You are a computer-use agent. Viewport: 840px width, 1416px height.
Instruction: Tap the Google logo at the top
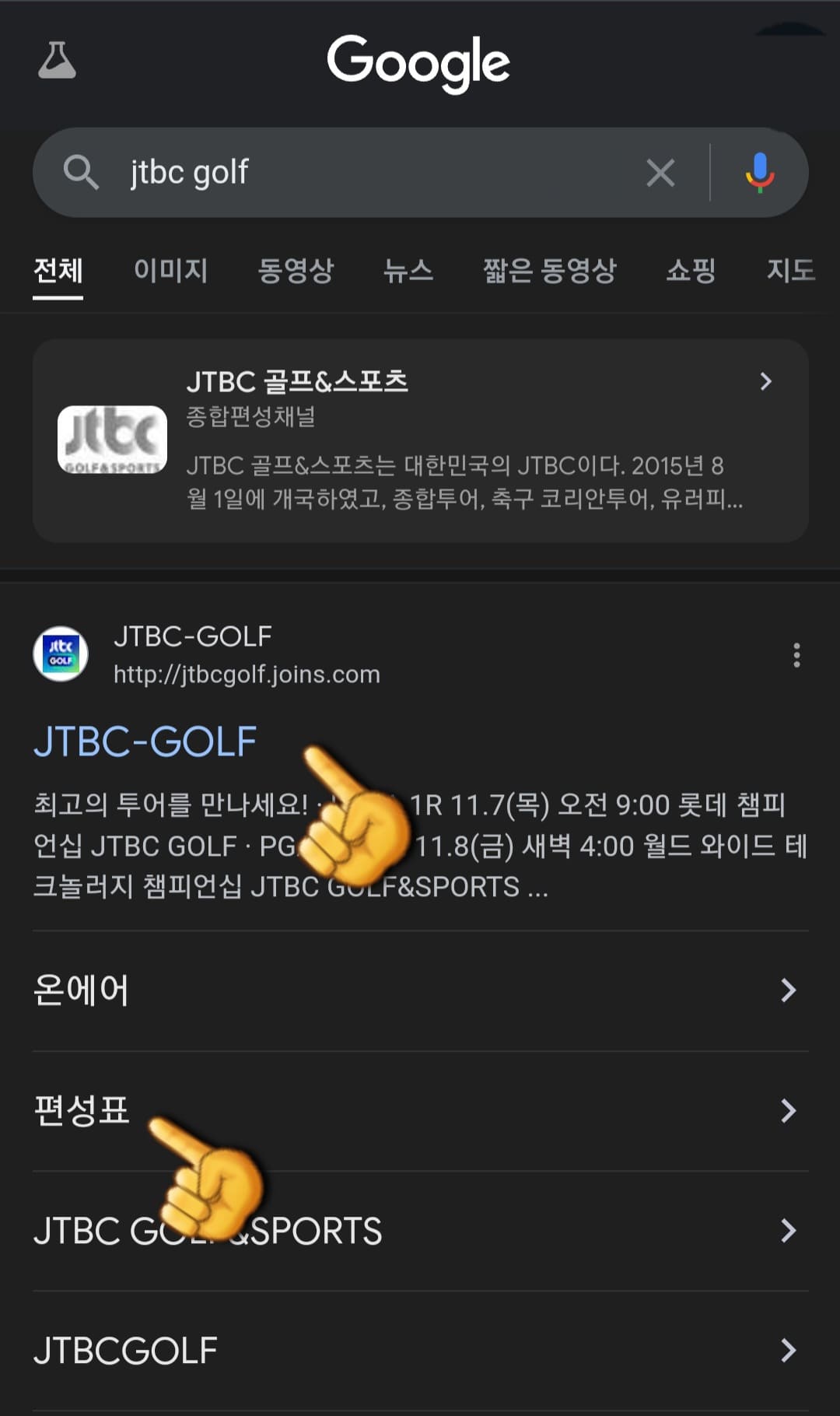coord(419,62)
